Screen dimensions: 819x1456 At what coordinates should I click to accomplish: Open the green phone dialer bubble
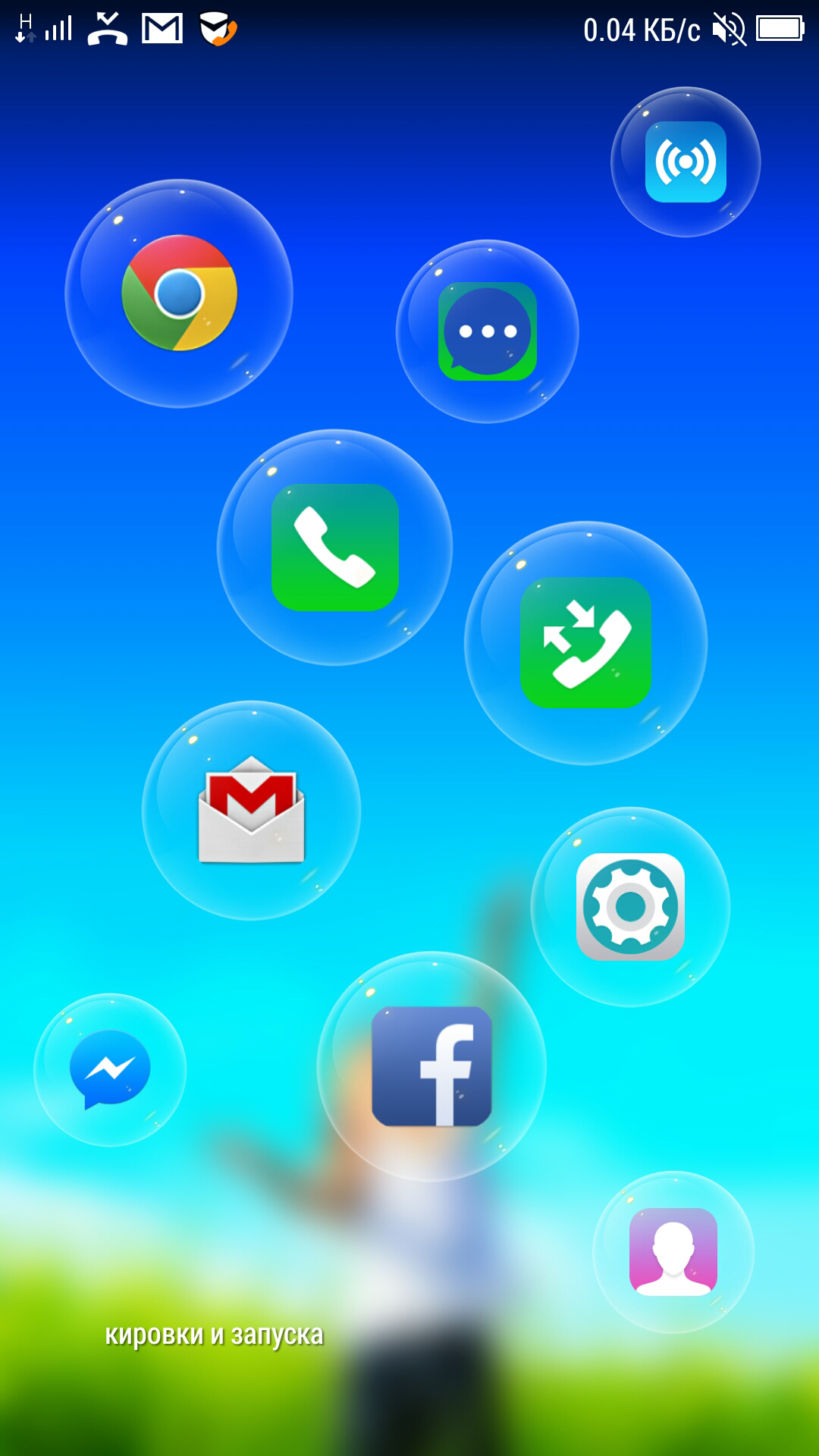pyautogui.click(x=334, y=548)
